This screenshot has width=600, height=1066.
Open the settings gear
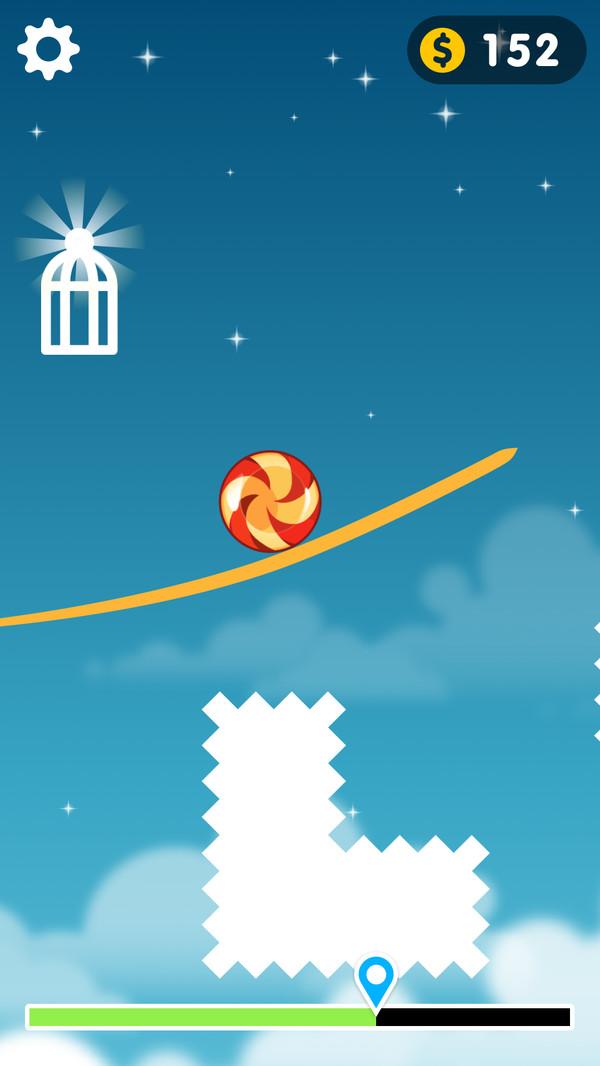[x=48, y=49]
